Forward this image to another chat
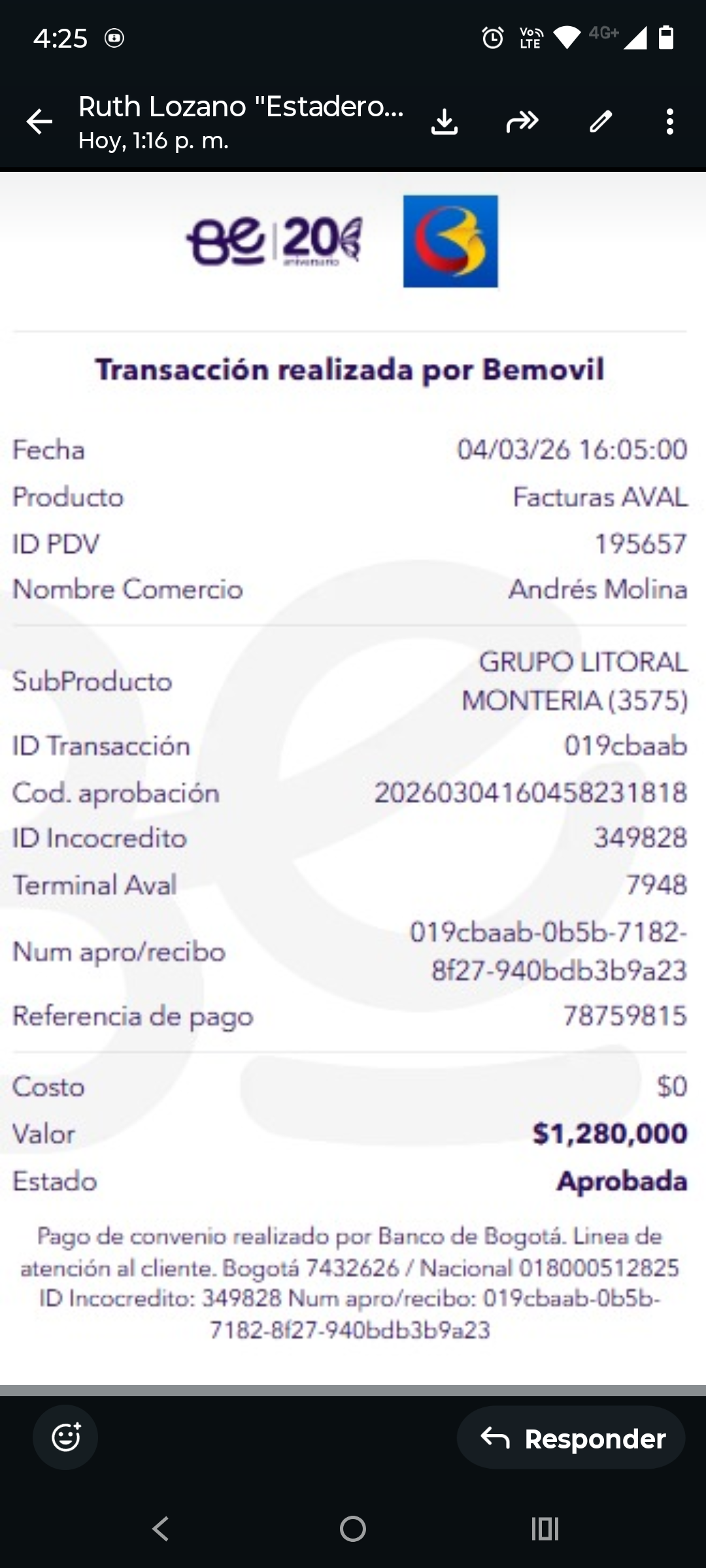Screen dimensions: 706x1568 point(522,122)
